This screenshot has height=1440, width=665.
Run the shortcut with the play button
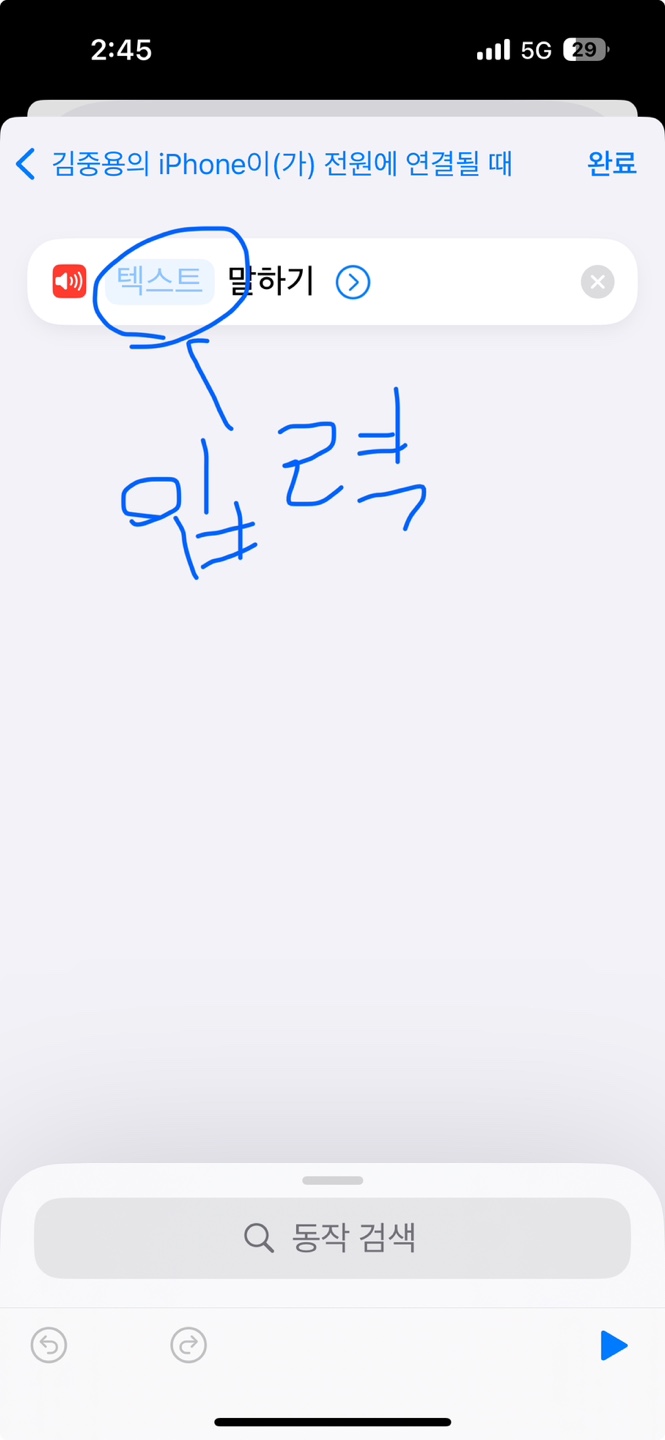pyautogui.click(x=612, y=1345)
